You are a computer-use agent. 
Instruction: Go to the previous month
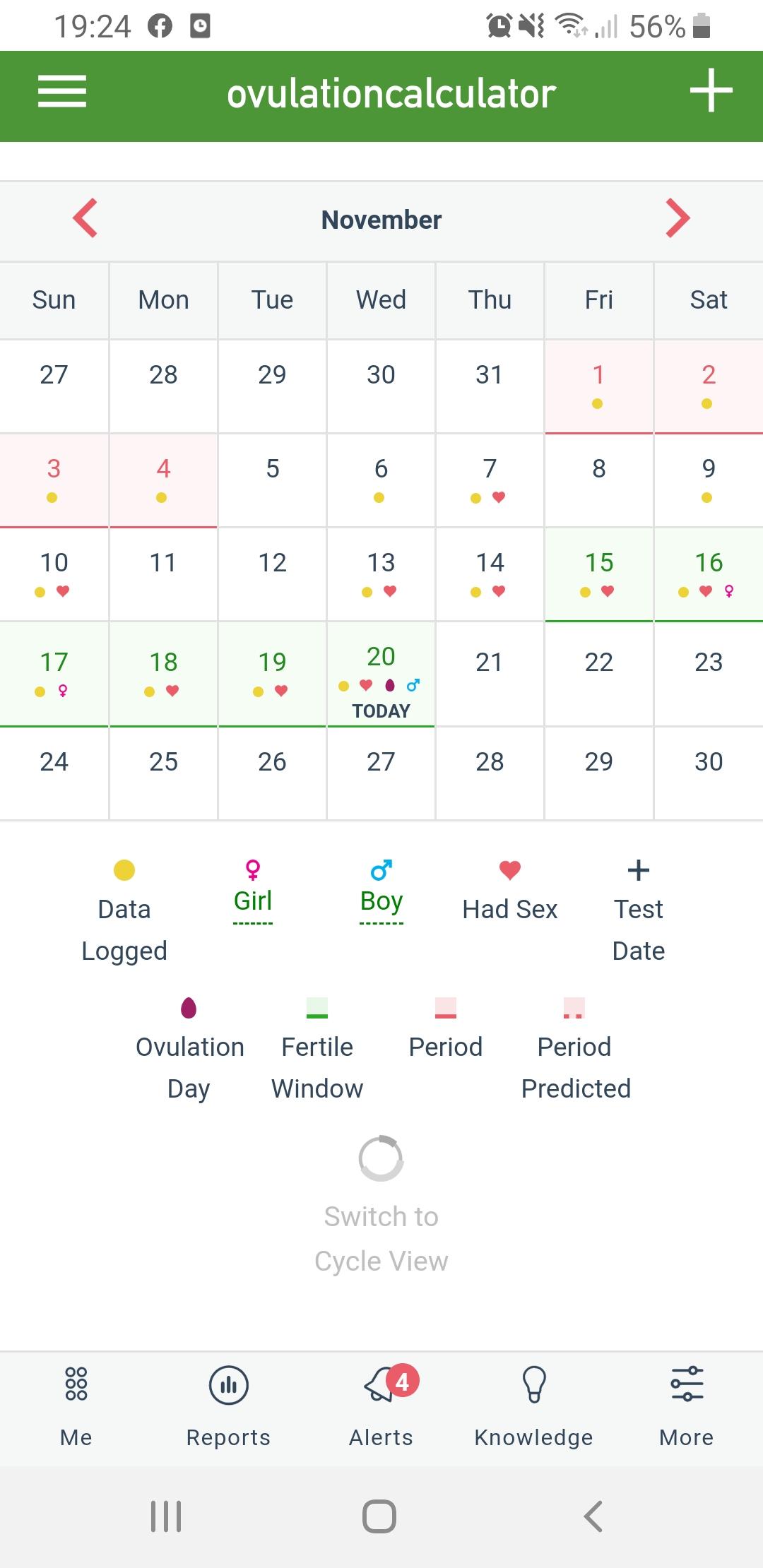click(85, 219)
